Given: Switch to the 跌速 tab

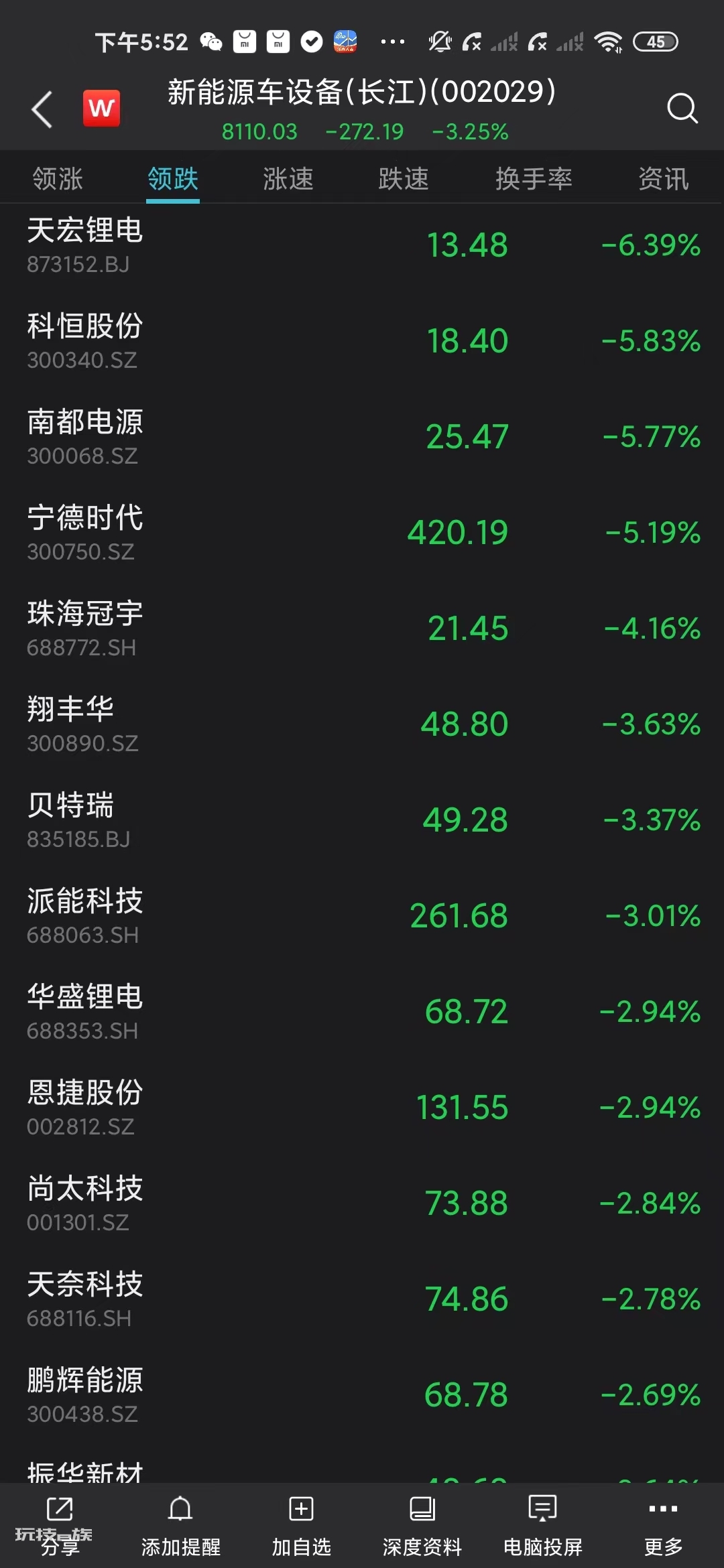Looking at the screenshot, I should pyautogui.click(x=404, y=179).
